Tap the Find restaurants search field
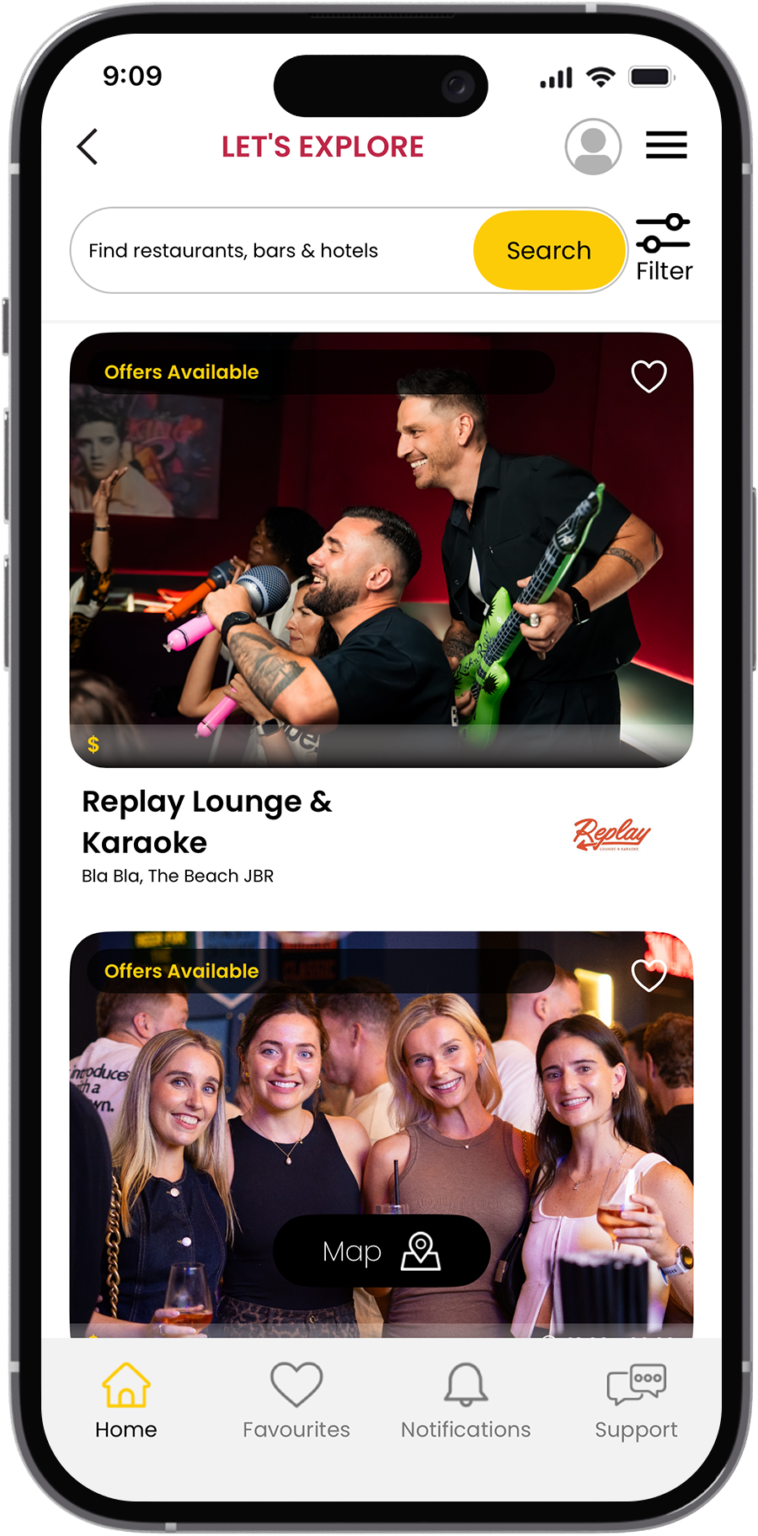This screenshot has height=1536, width=758. click(x=270, y=251)
